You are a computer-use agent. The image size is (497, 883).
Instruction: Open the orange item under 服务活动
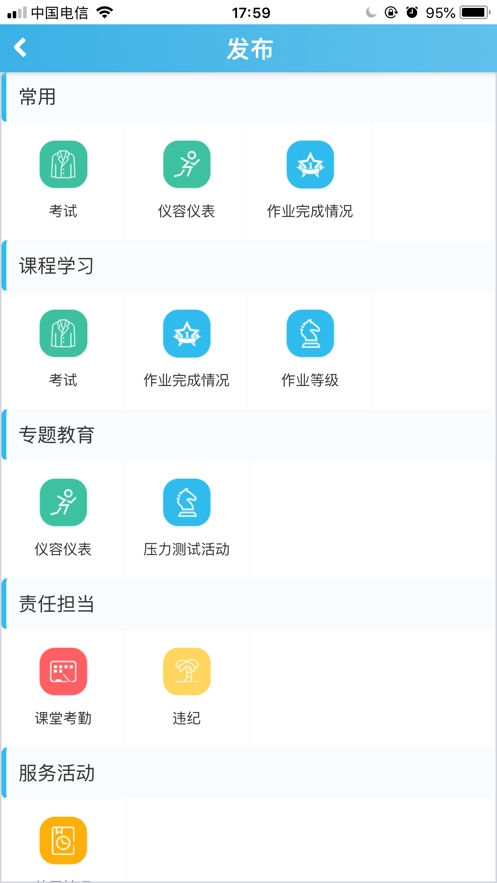coord(62,841)
